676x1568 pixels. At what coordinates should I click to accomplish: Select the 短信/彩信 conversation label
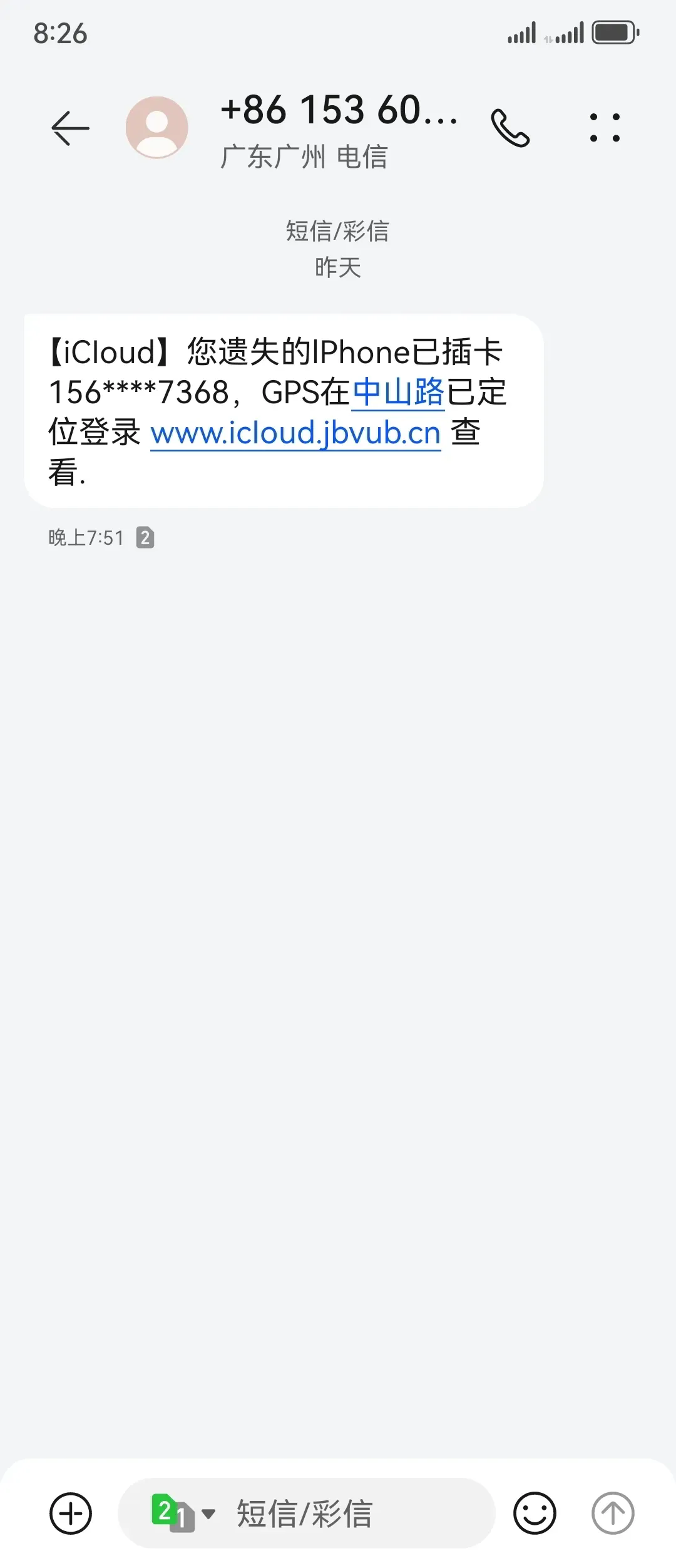point(338,232)
